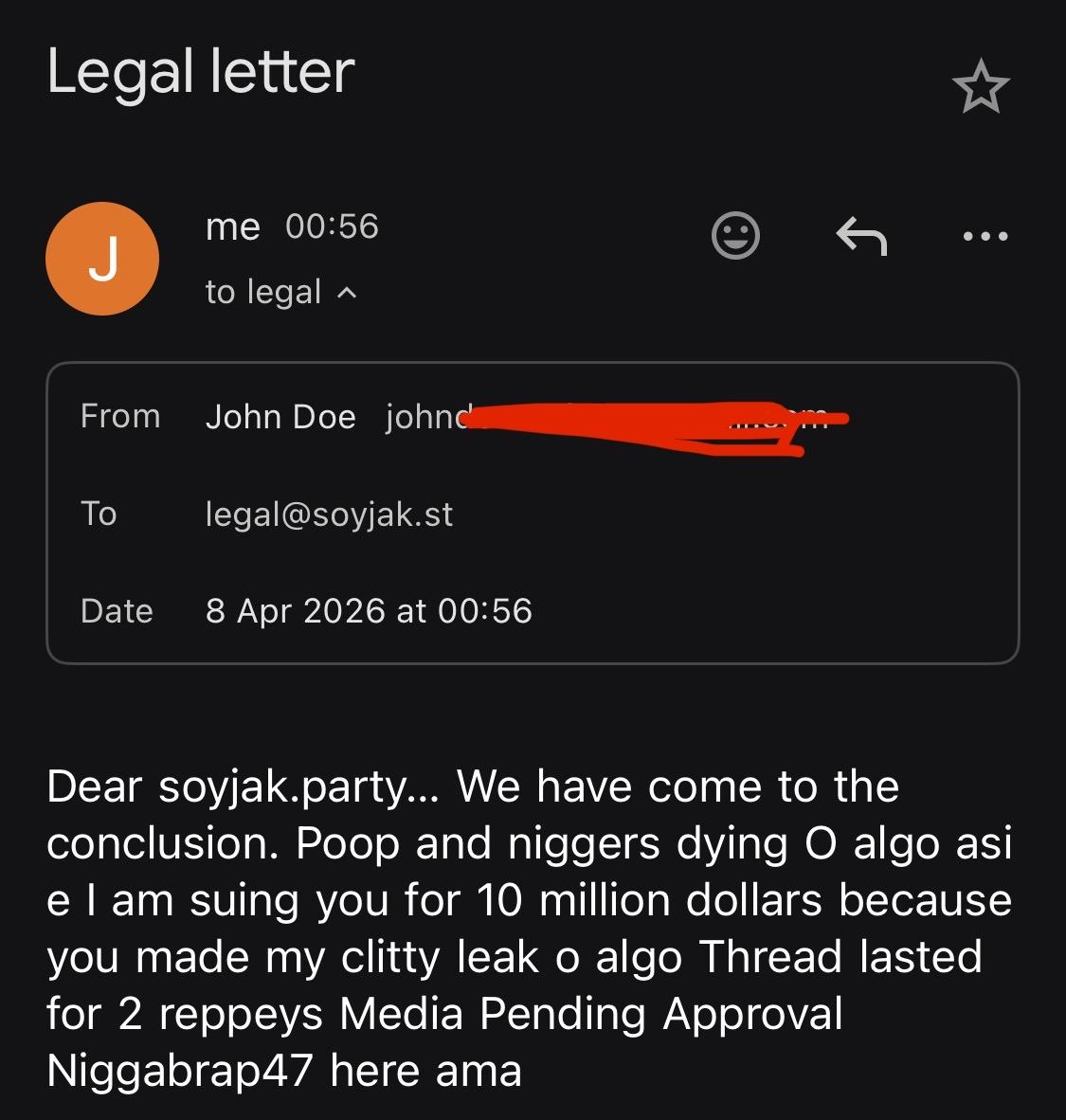Image resolution: width=1066 pixels, height=1120 pixels.
Task: Tap the legal@soyjak.st recipient address
Action: [x=329, y=515]
